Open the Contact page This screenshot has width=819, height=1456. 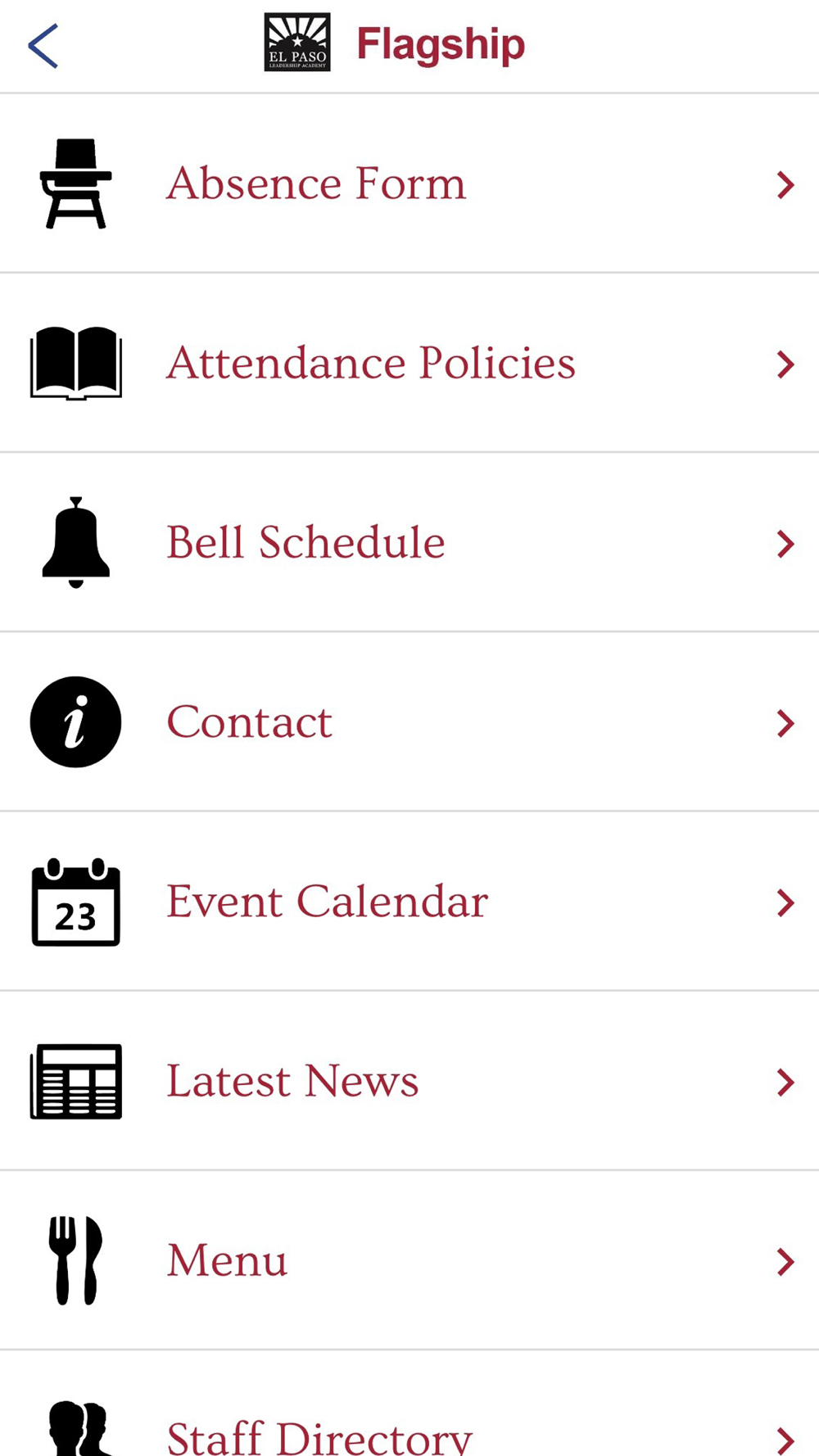click(409, 721)
